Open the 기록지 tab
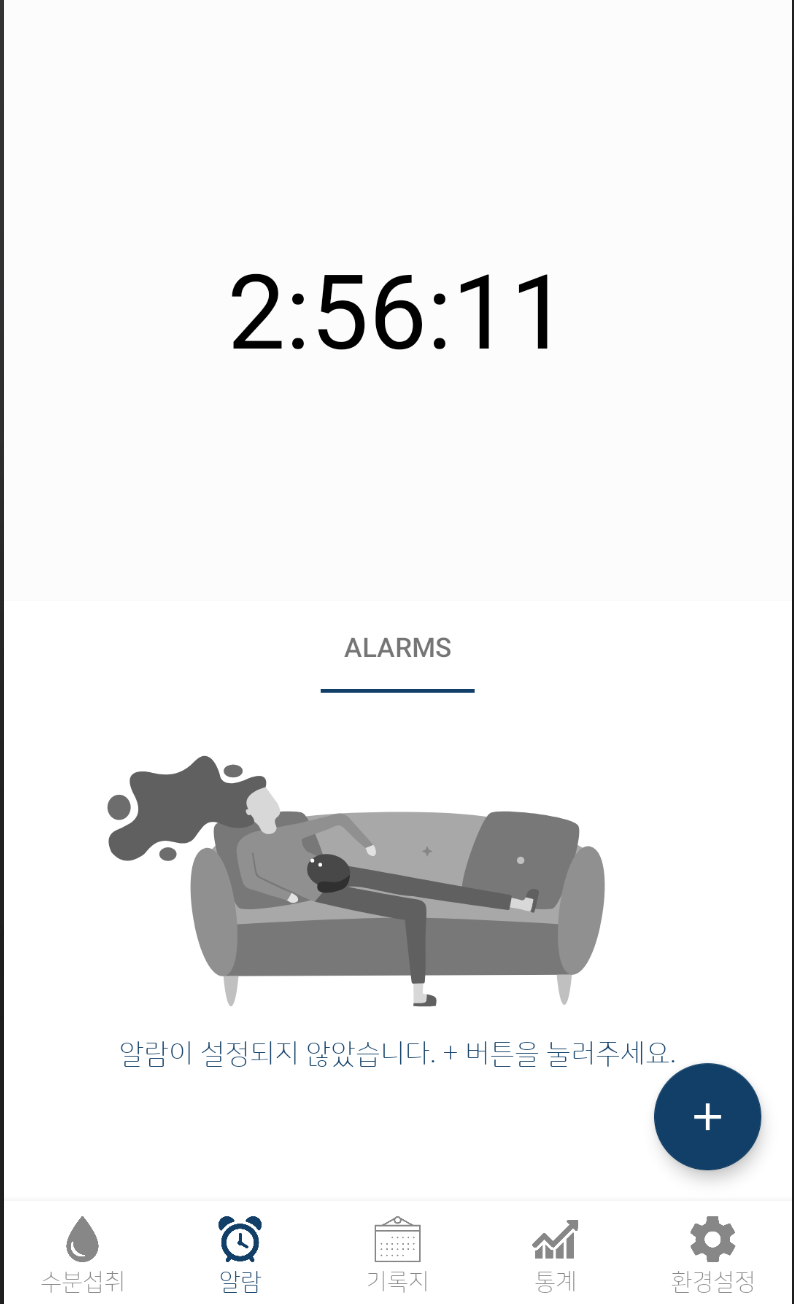 click(397, 1253)
